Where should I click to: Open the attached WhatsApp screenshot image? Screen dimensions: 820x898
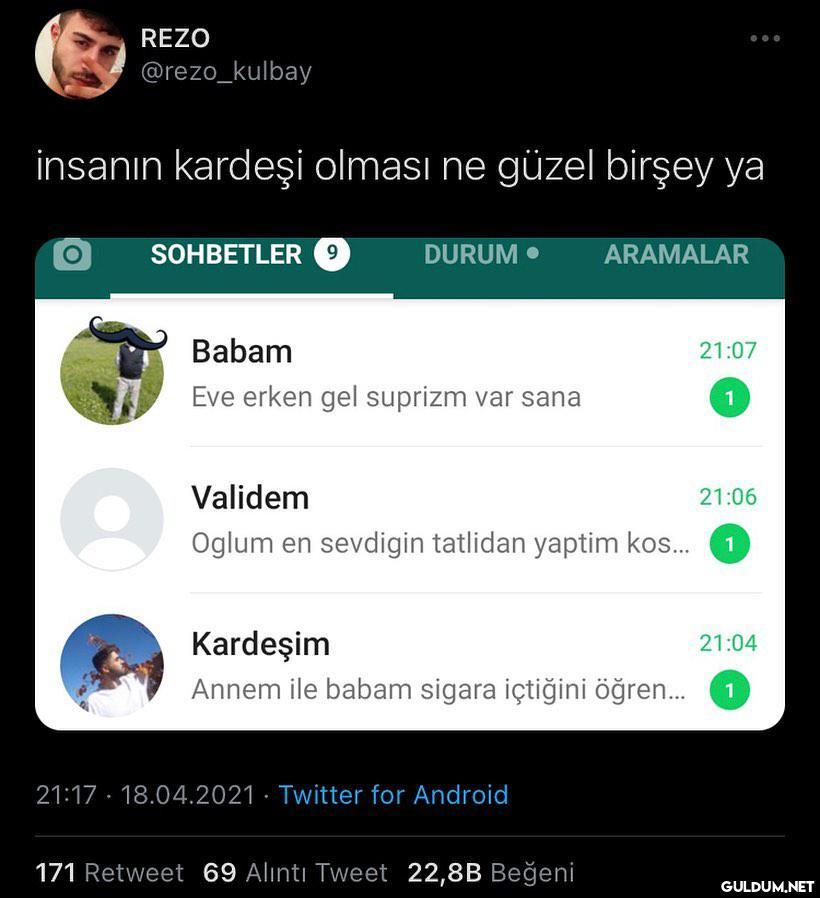tap(410, 484)
